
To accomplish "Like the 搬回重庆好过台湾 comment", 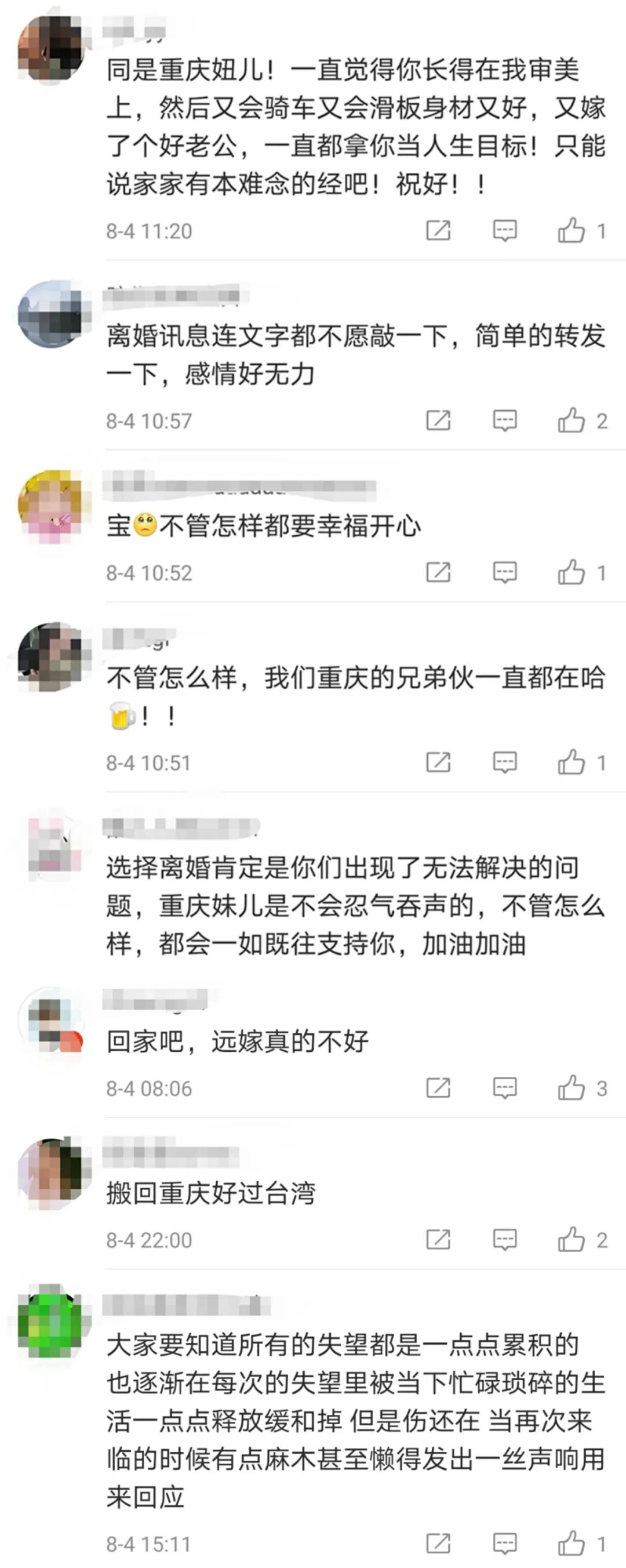I will [x=572, y=1240].
